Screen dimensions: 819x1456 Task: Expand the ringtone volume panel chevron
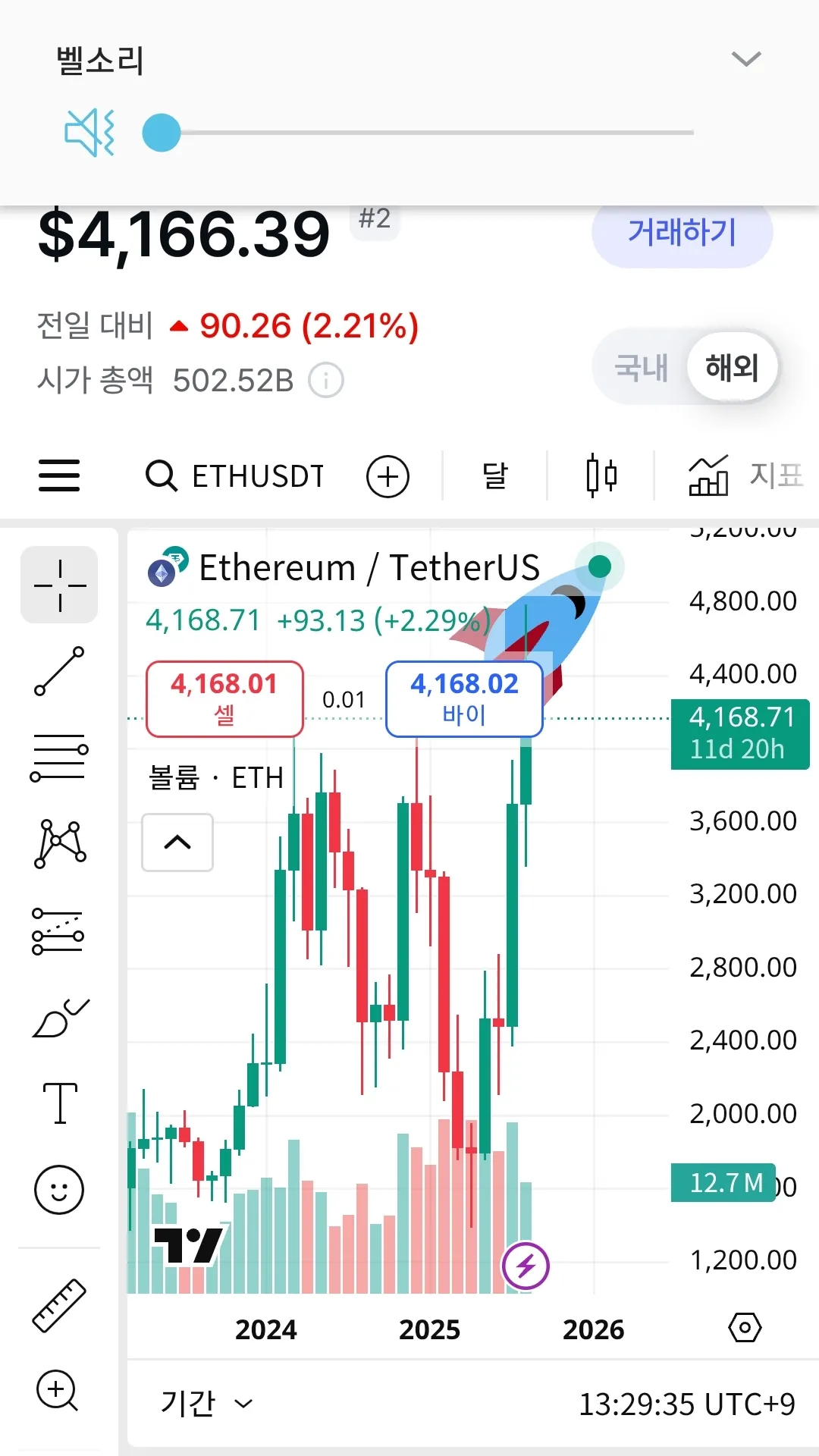click(x=745, y=59)
